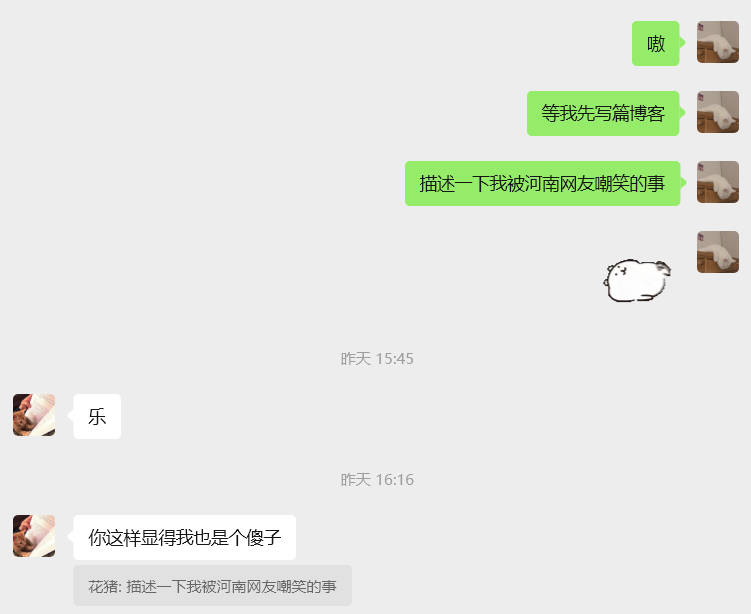This screenshot has height=614, width=751.
Task: Open the white hamster sticker message
Action: click(637, 279)
